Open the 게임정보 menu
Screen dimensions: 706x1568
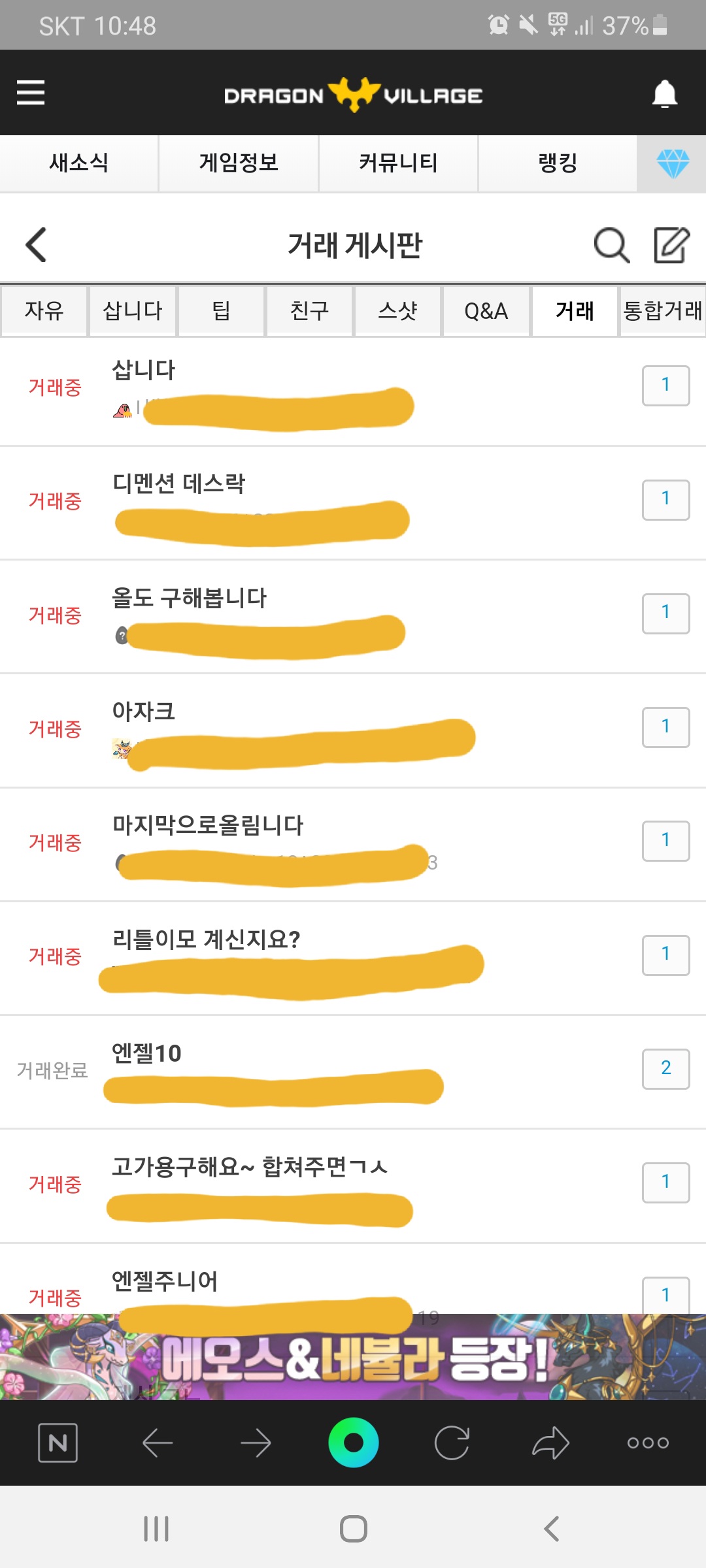point(239,163)
